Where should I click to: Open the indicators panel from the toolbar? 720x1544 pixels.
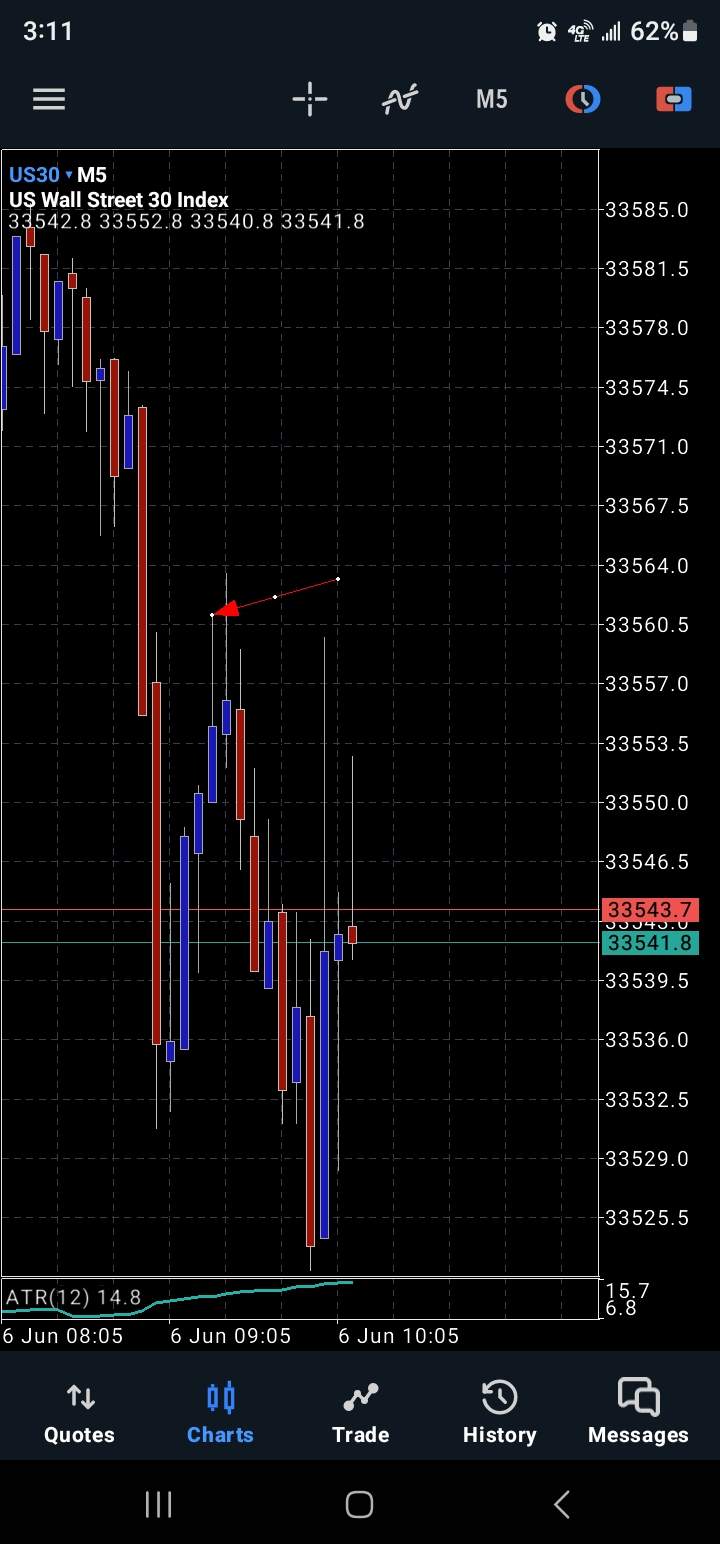399,99
